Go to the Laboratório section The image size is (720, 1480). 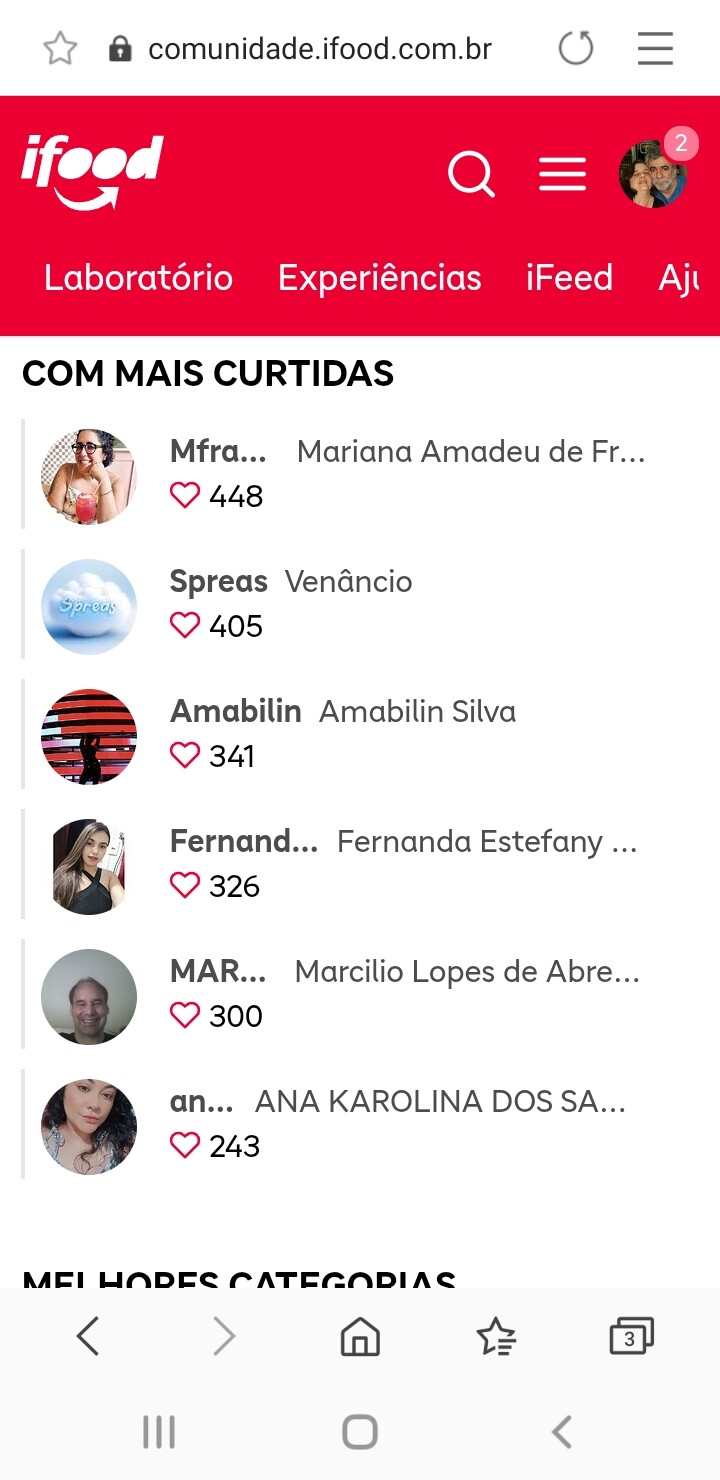tap(138, 278)
